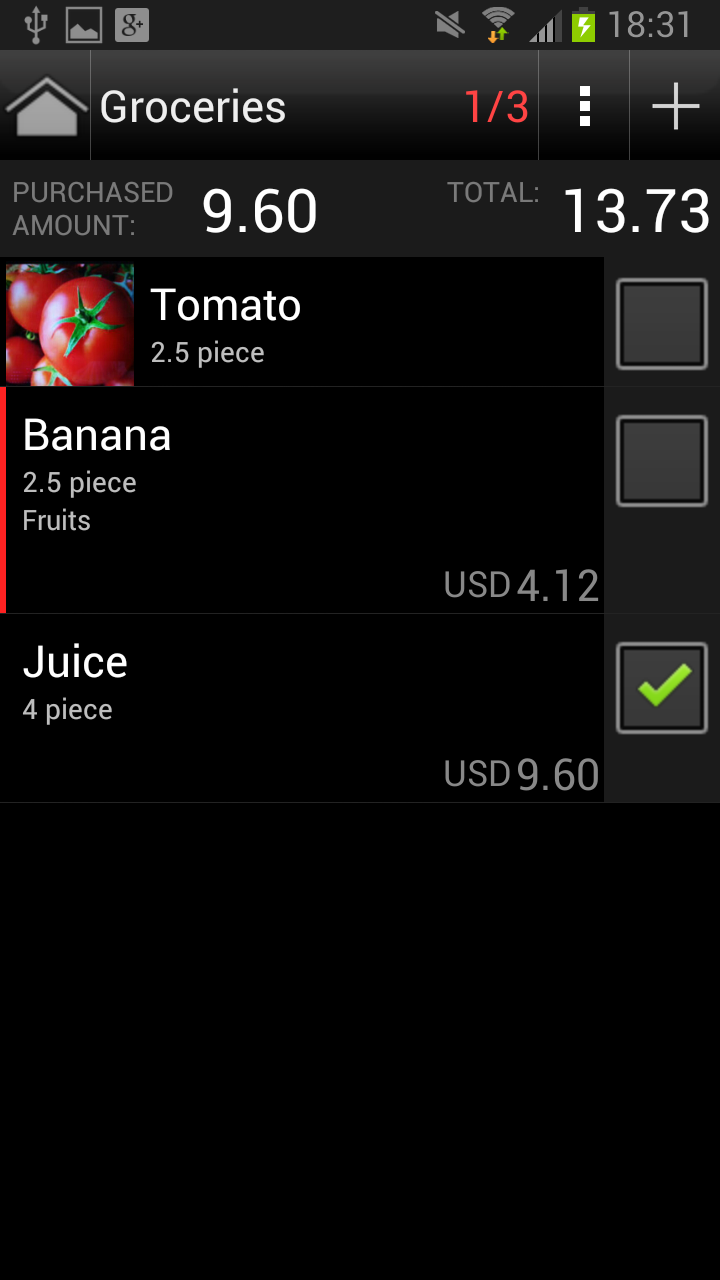Viewport: 720px width, 1280px height.
Task: Open the Tomato item
Action: coord(300,323)
